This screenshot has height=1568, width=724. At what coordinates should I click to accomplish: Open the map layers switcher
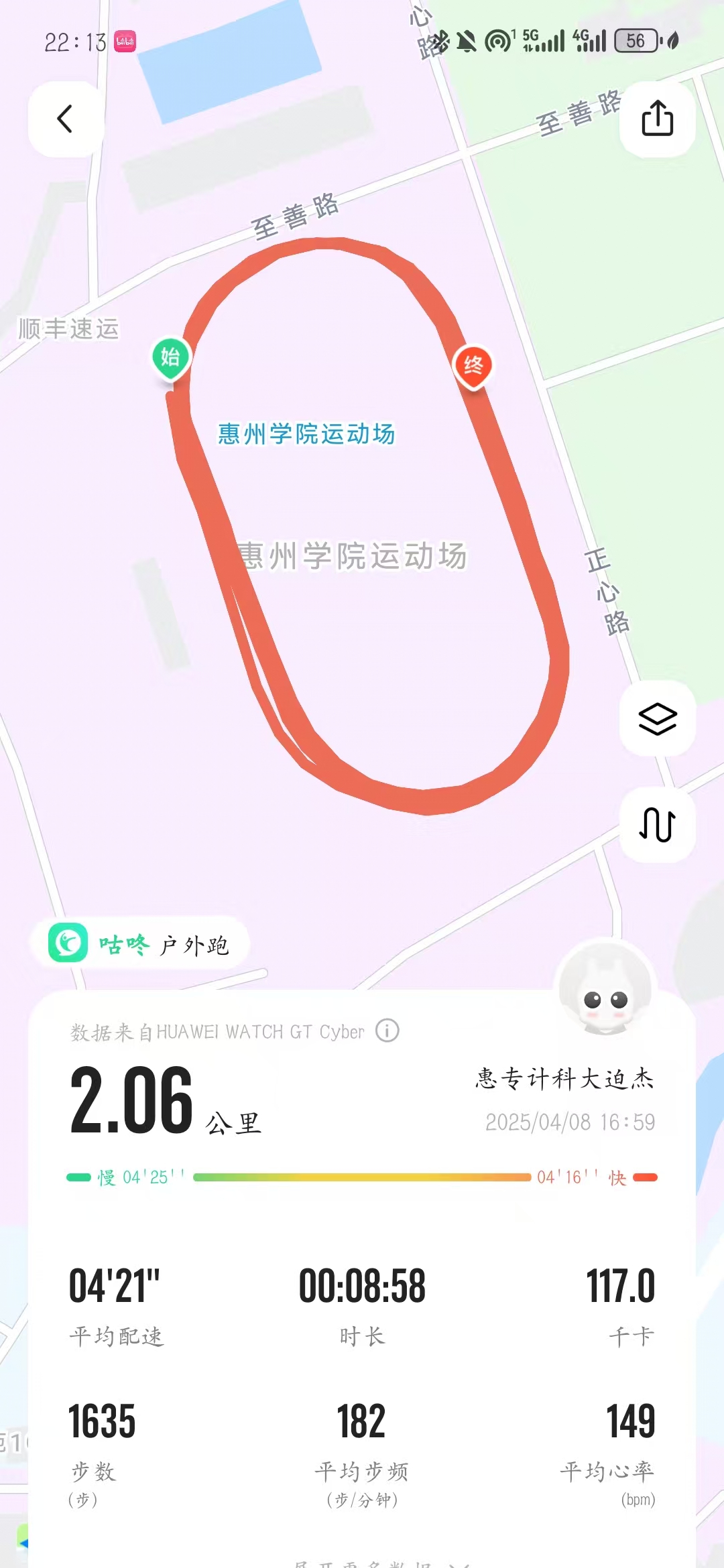click(x=657, y=719)
